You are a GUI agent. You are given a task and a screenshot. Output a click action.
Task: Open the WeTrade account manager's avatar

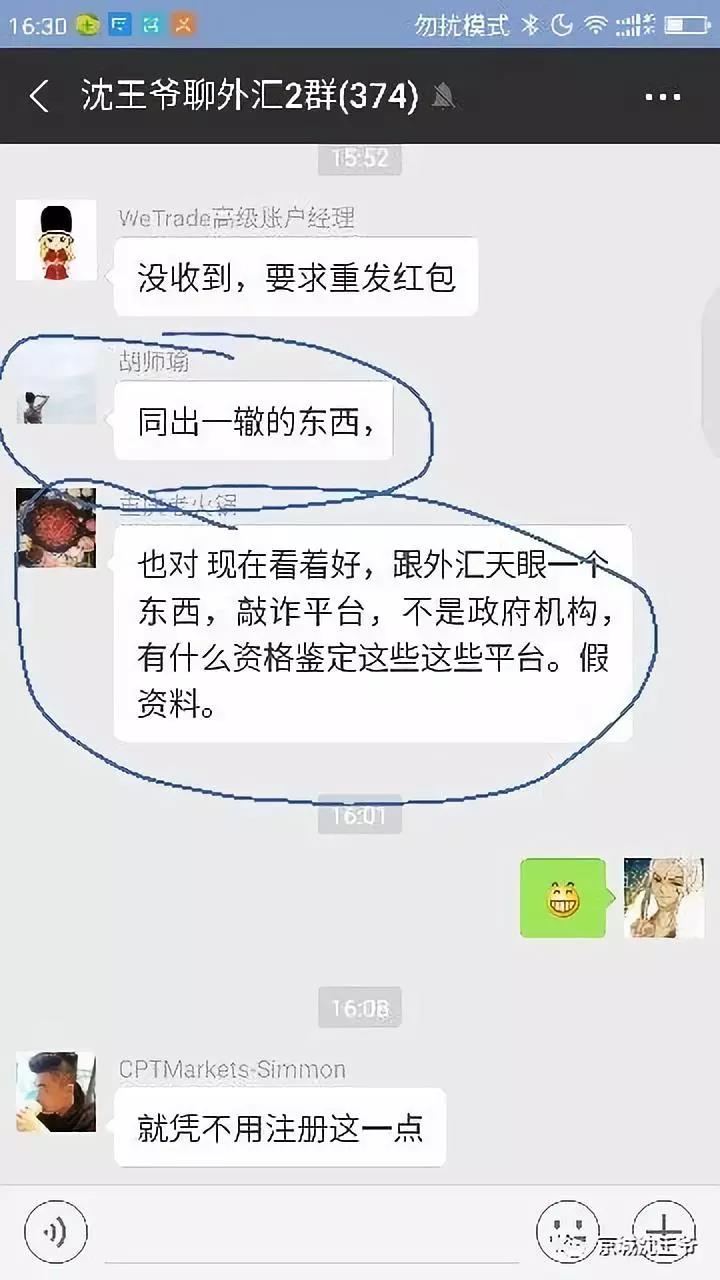(x=56, y=240)
